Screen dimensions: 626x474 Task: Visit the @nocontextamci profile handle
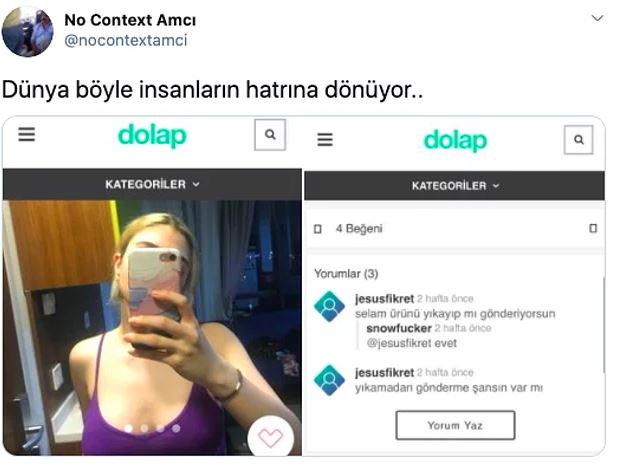(125, 41)
